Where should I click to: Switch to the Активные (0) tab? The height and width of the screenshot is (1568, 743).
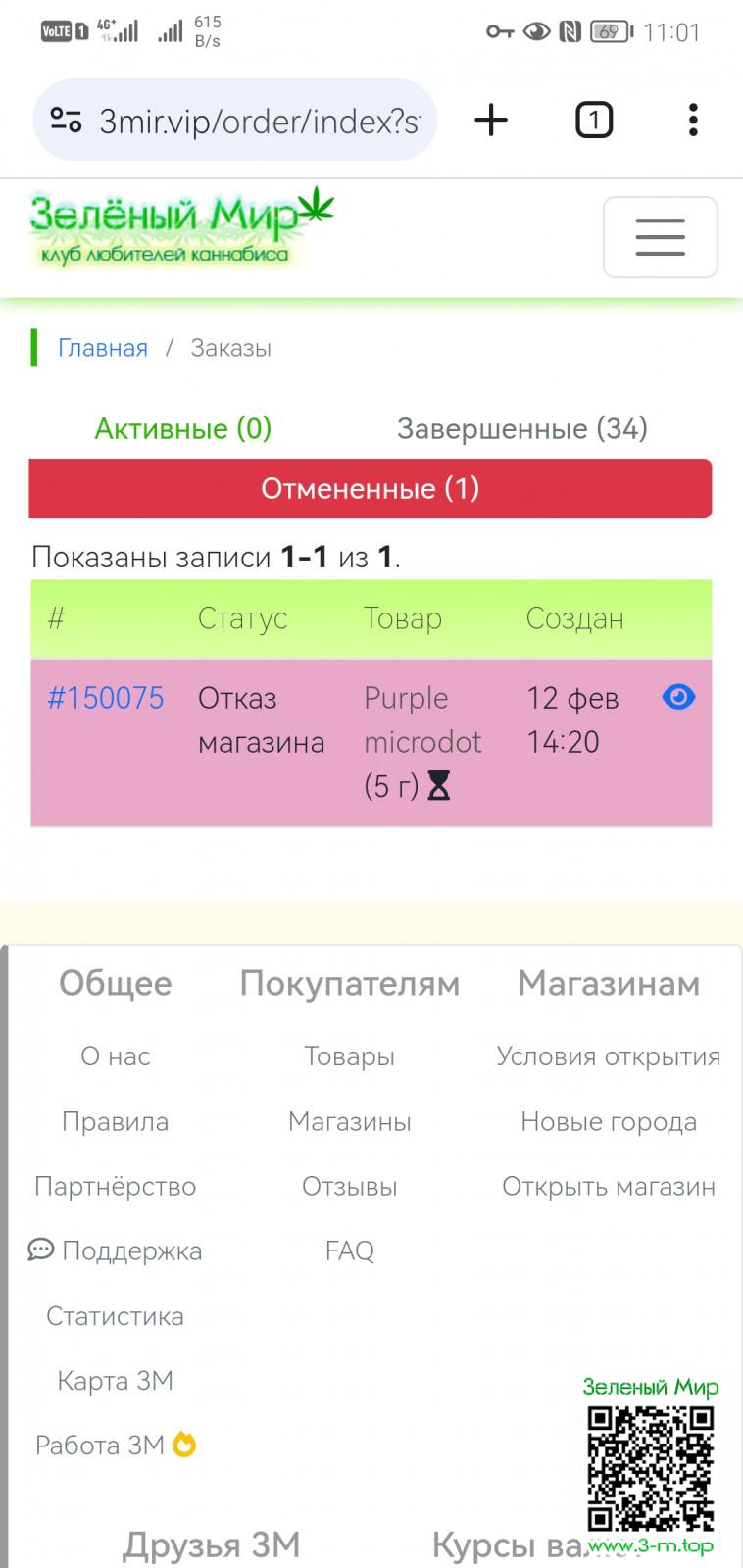182,428
